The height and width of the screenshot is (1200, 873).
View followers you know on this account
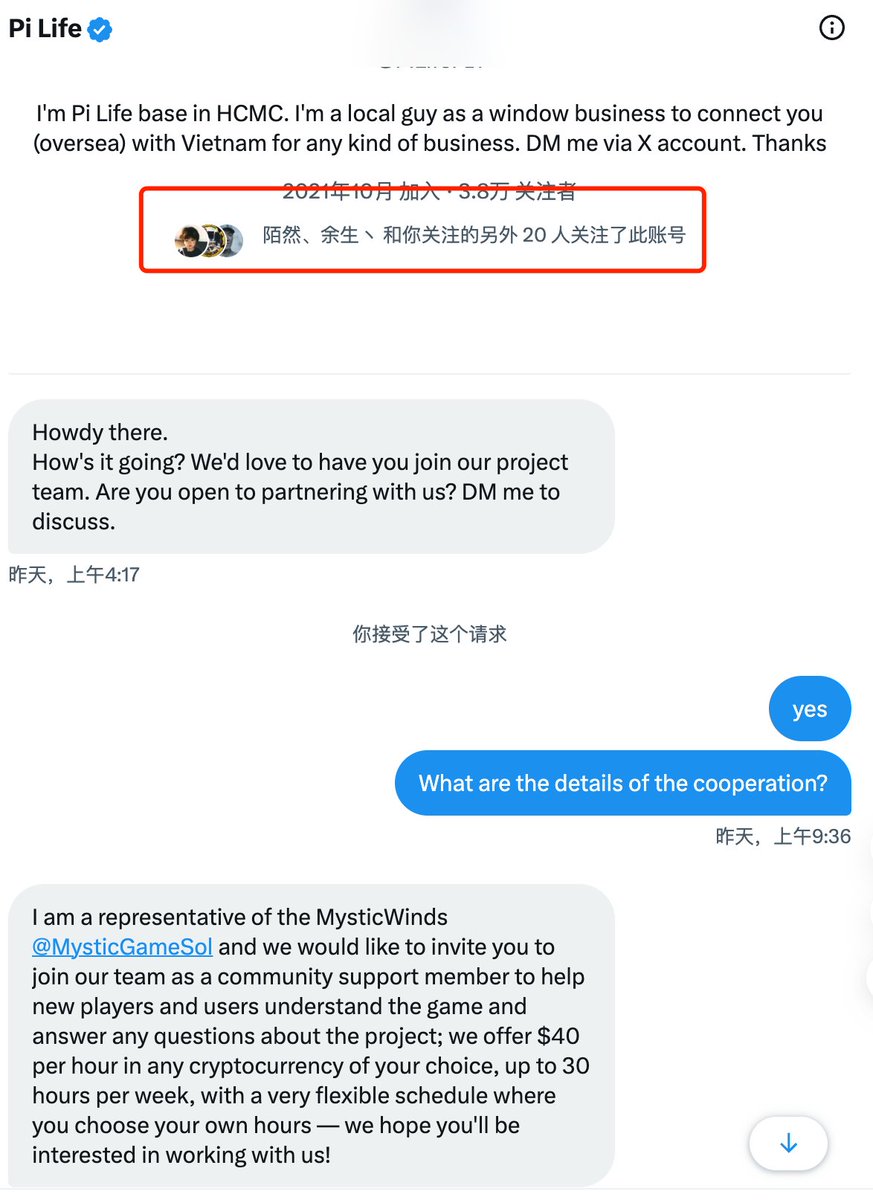(430, 236)
